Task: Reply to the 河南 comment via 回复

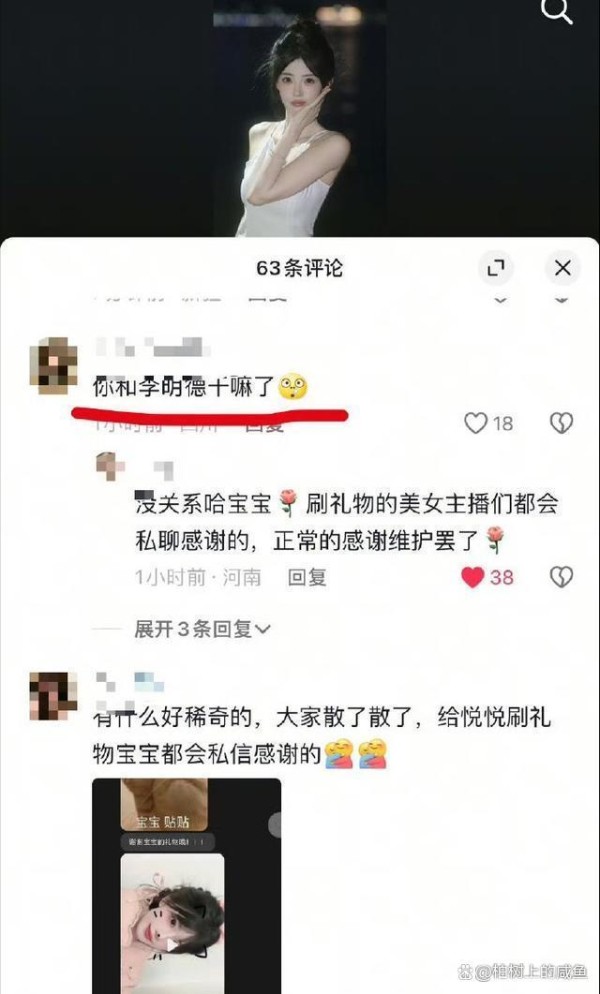Action: point(308,577)
